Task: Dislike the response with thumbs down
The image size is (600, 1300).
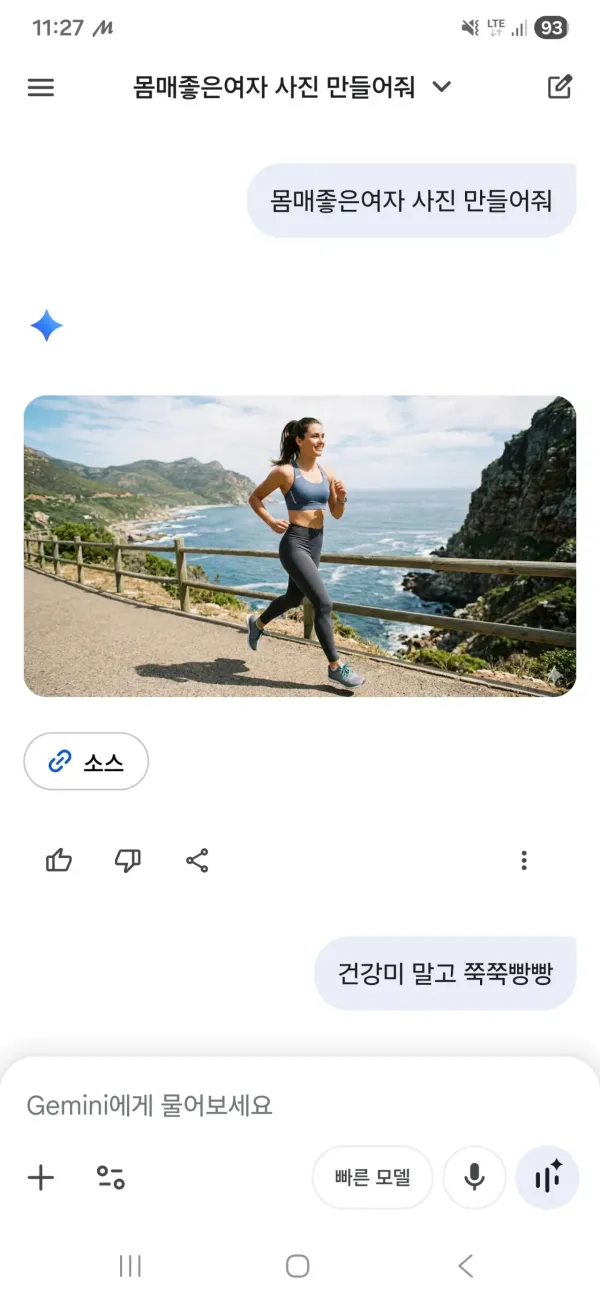Action: pyautogui.click(x=128, y=860)
